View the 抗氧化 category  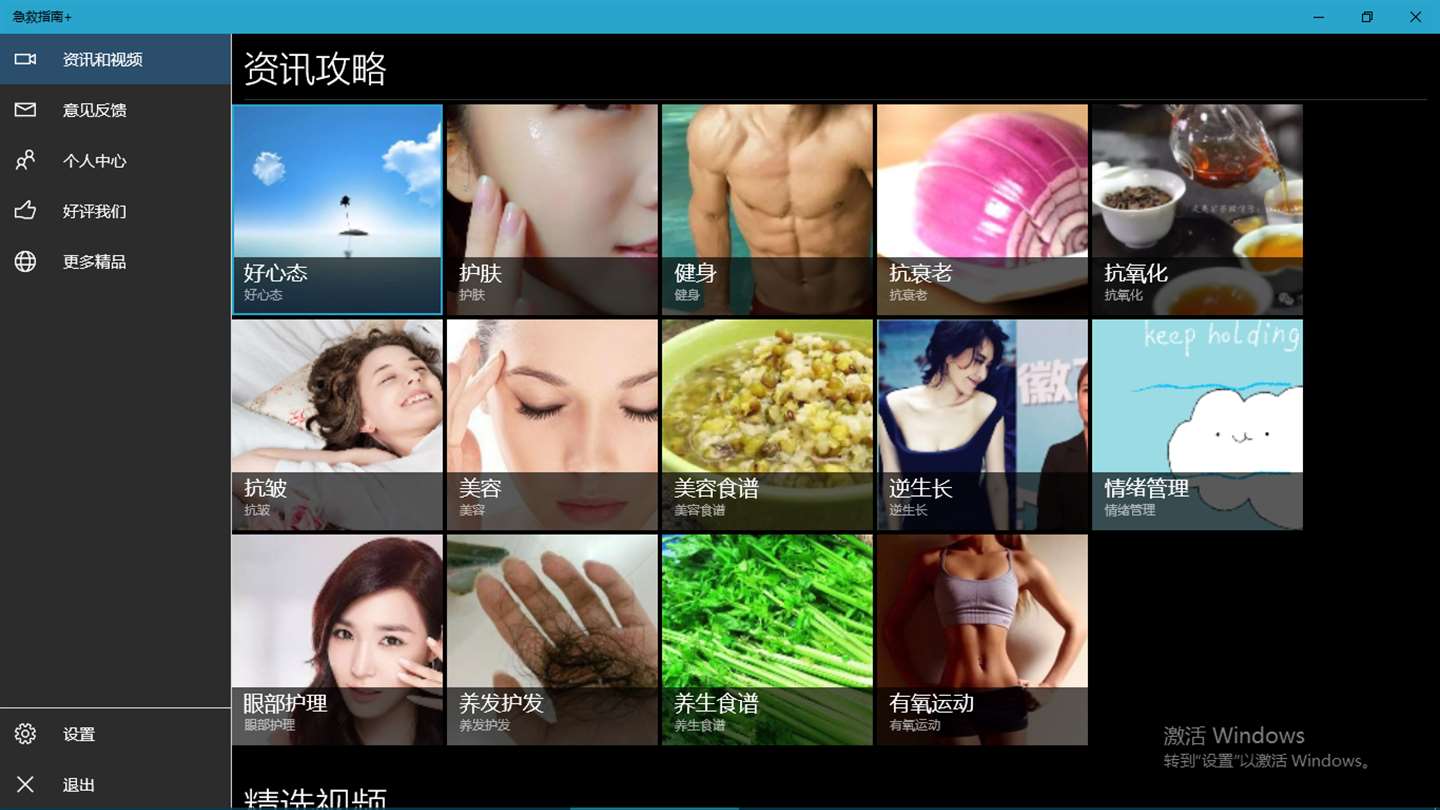1197,210
